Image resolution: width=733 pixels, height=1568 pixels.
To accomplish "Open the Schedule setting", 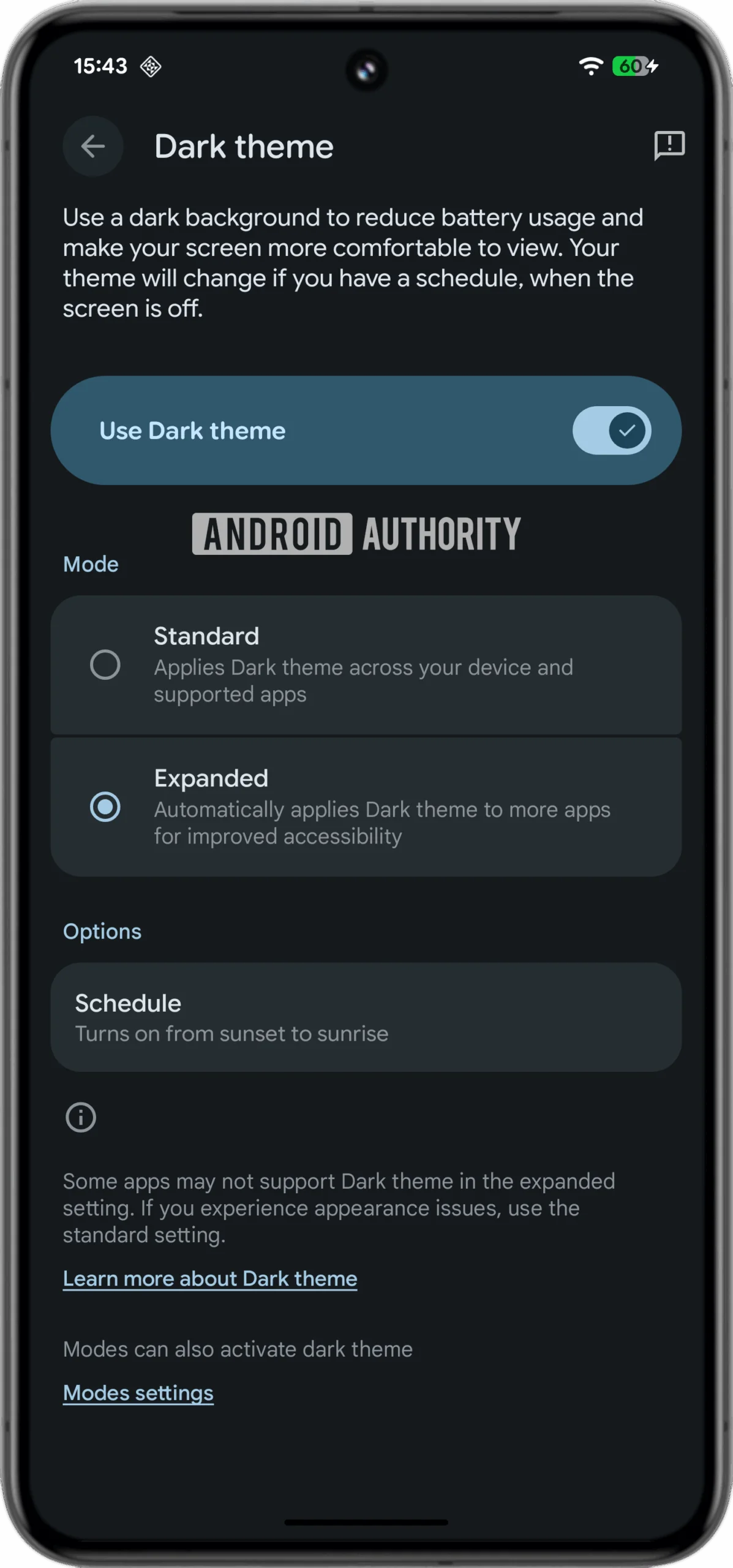I will 366,1017.
